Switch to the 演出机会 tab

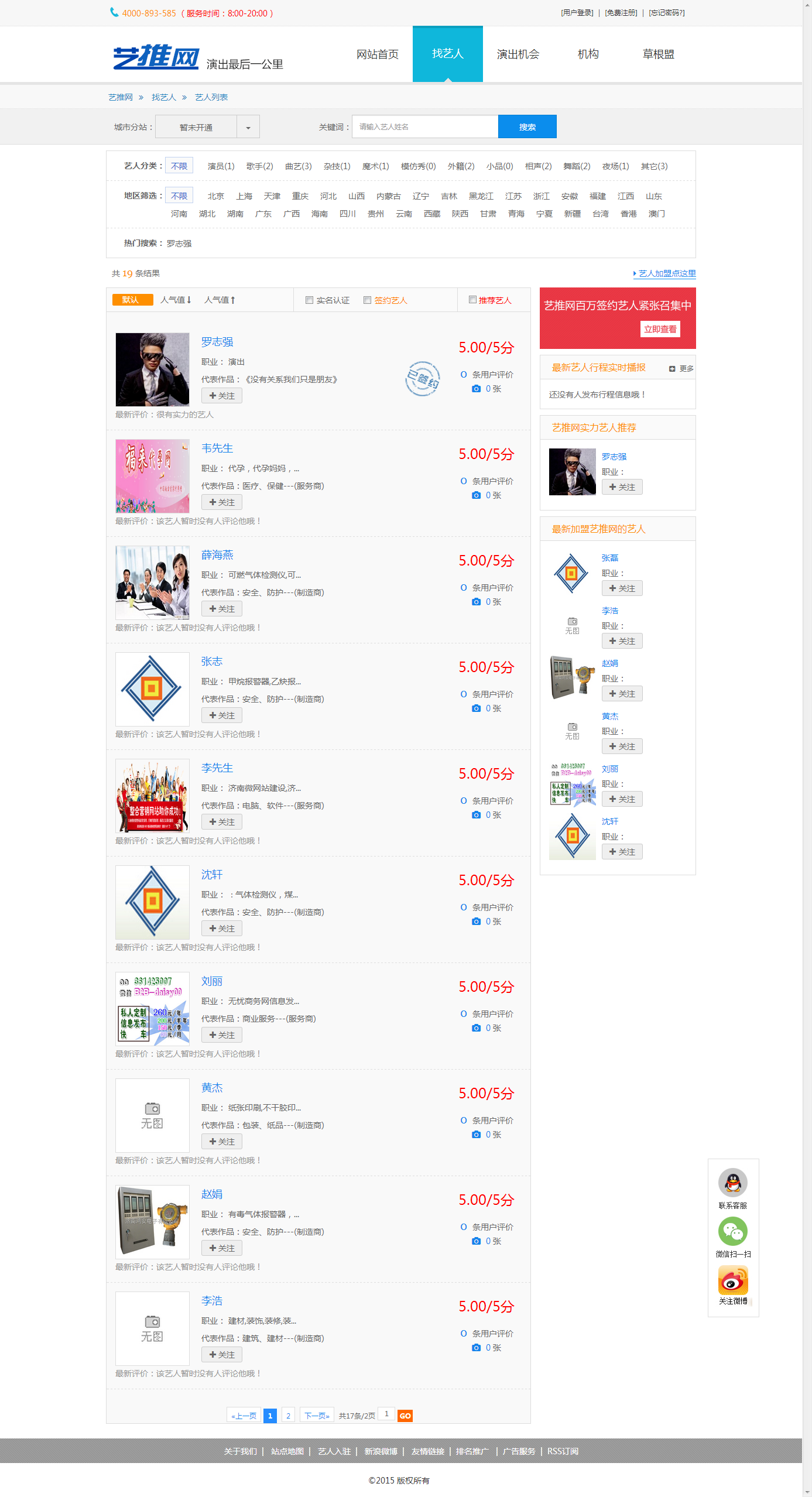pyautogui.click(x=518, y=54)
